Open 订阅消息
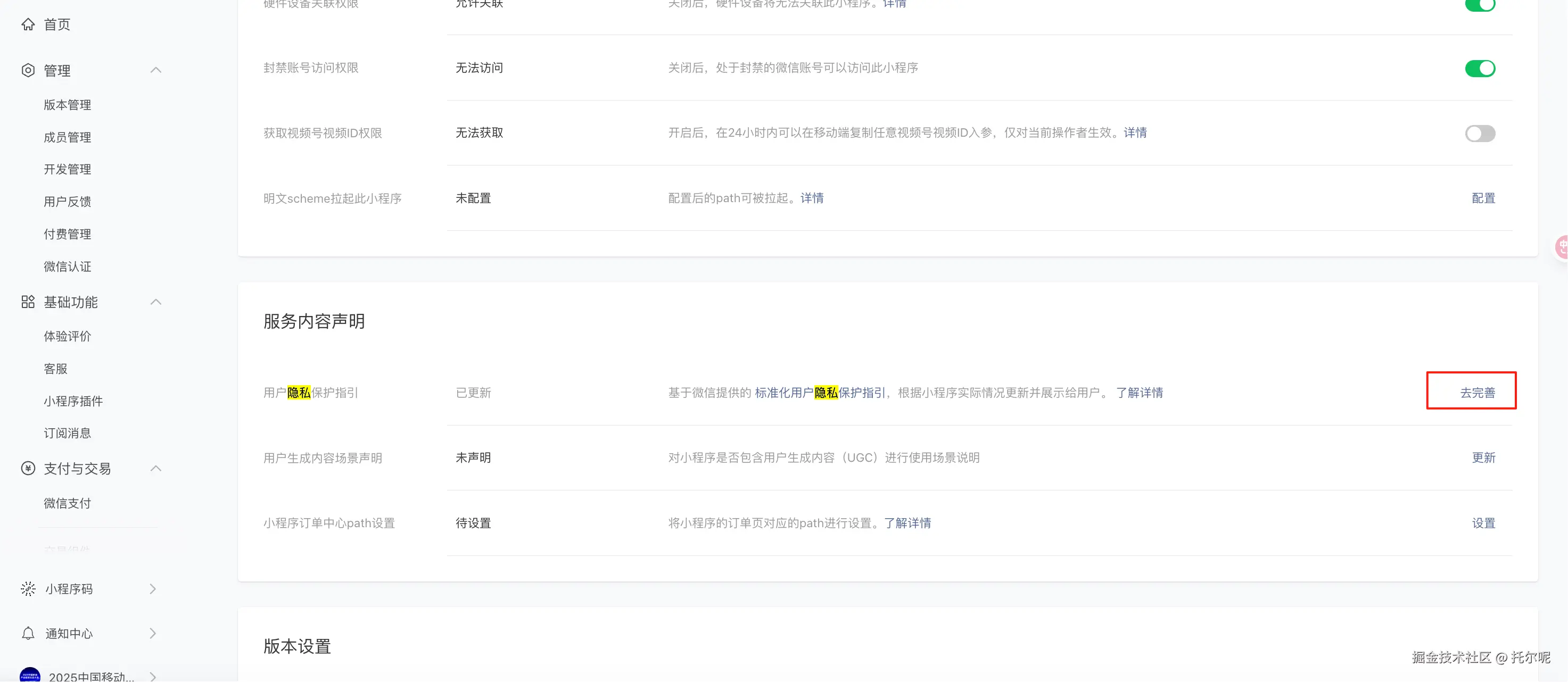Screen dimensions: 1568x682 pos(67,433)
